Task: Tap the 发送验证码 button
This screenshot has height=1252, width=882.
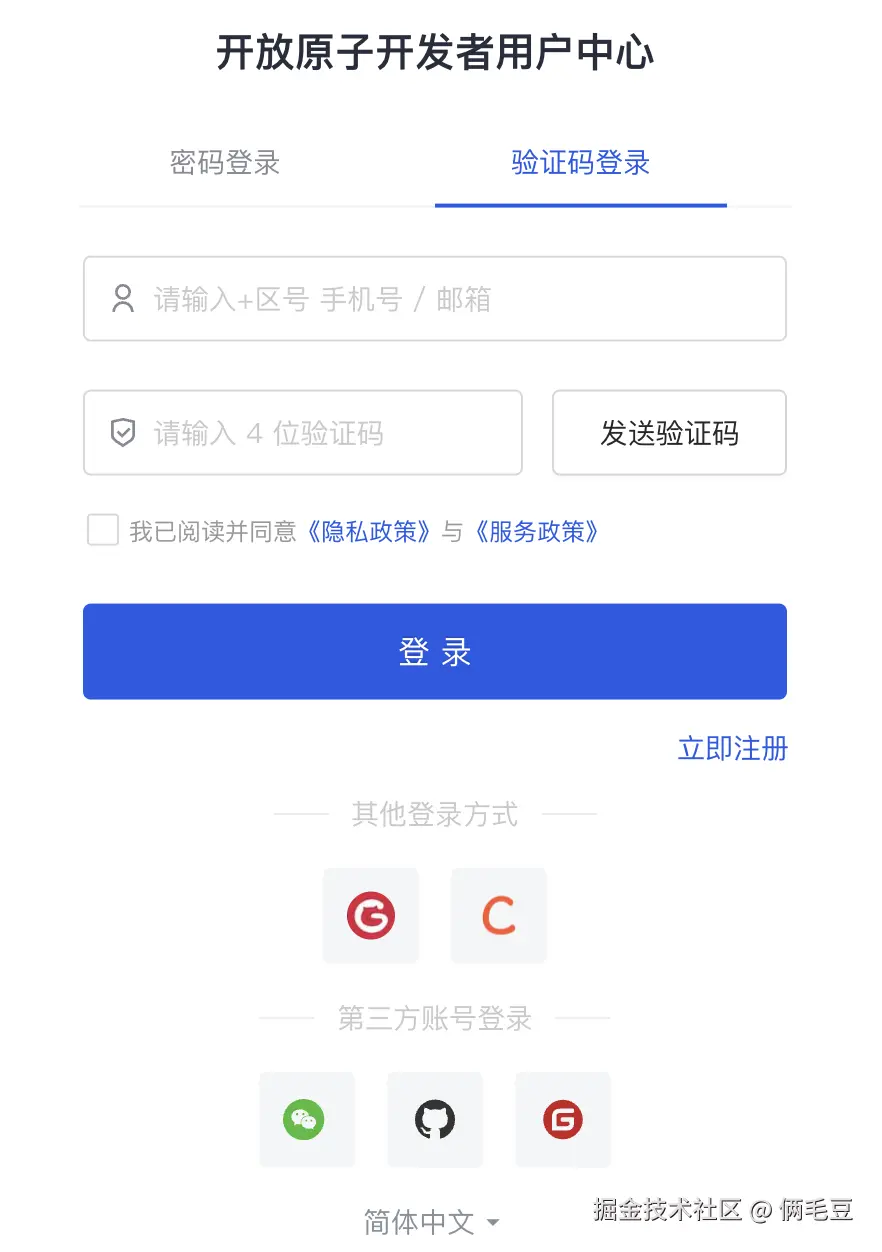Action: tap(669, 433)
